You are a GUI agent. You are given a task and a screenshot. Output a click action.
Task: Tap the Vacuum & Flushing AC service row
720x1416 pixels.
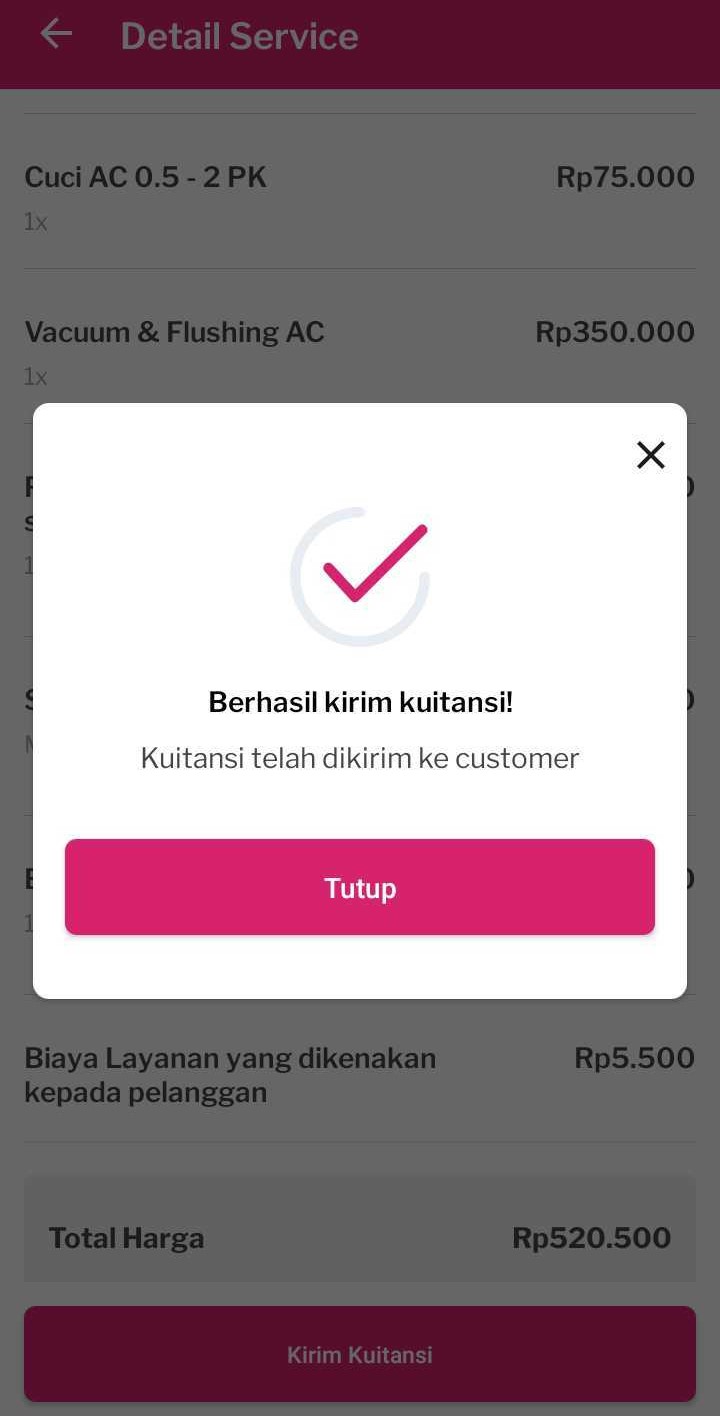[174, 331]
